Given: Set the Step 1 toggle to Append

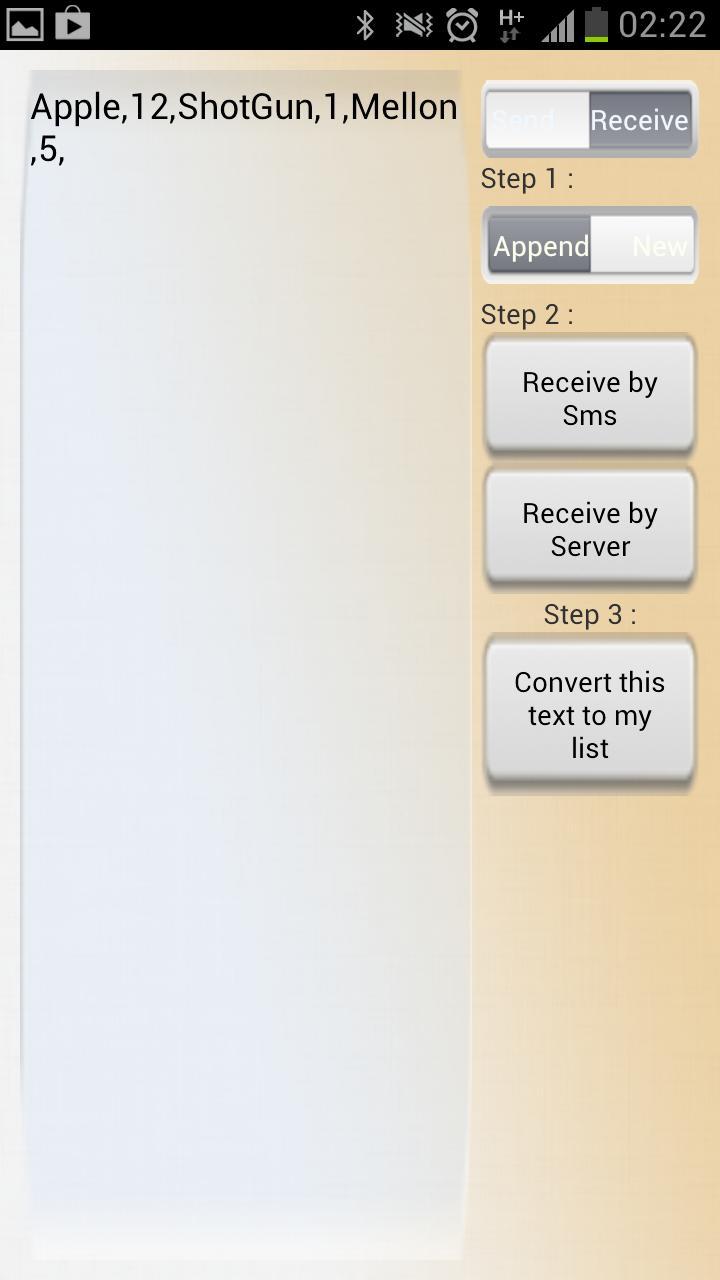Looking at the screenshot, I should click(540, 244).
